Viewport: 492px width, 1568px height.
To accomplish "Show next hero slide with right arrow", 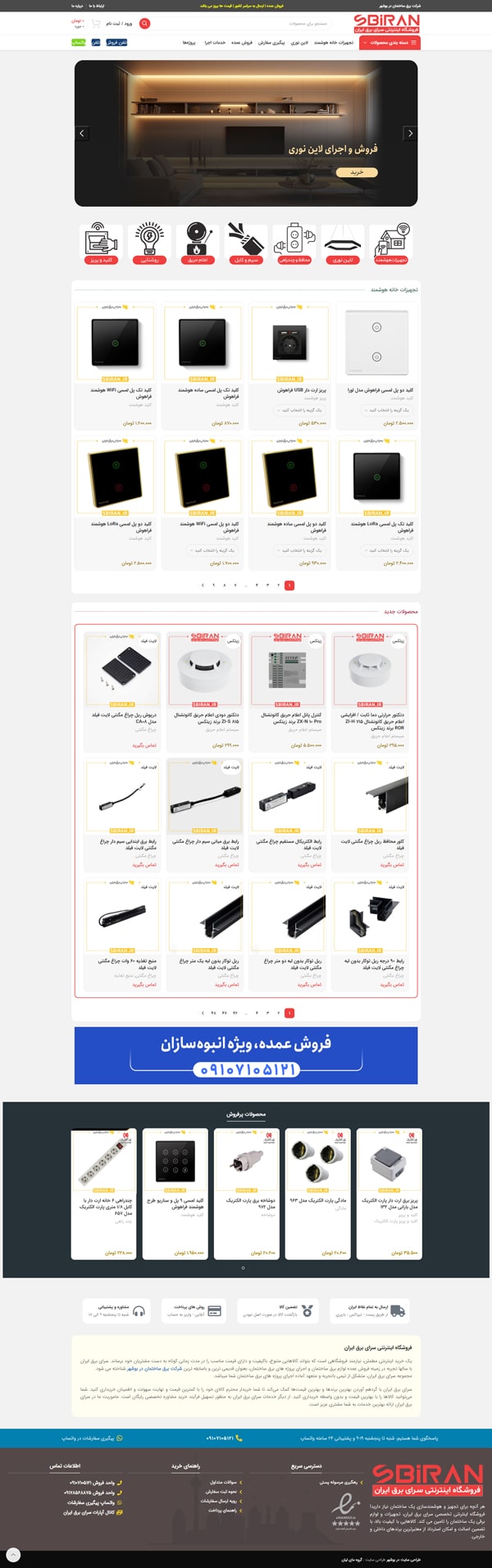I will coord(410,133).
